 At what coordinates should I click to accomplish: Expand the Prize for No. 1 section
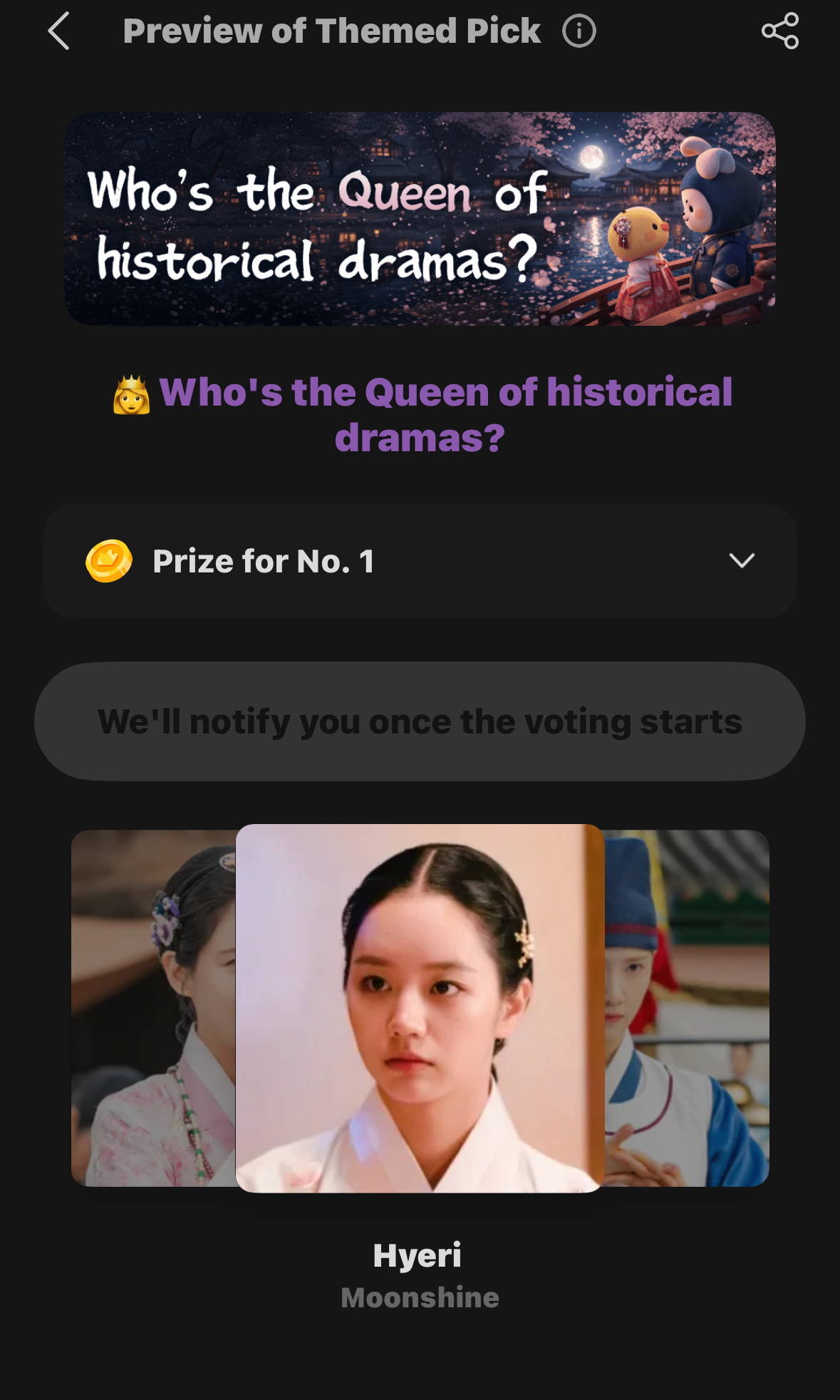(742, 561)
